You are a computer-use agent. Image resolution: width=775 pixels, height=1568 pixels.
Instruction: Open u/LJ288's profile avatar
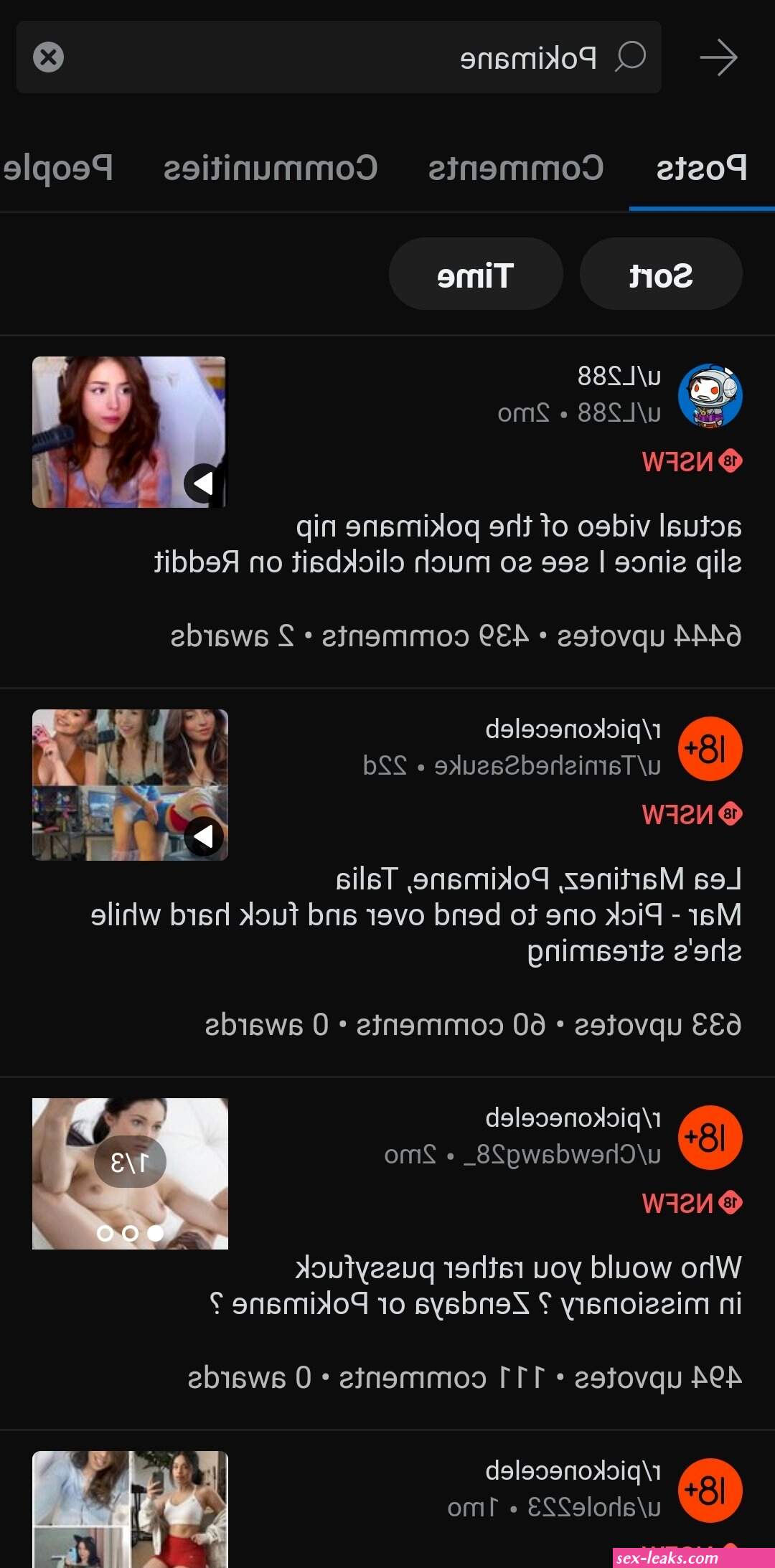[710, 395]
